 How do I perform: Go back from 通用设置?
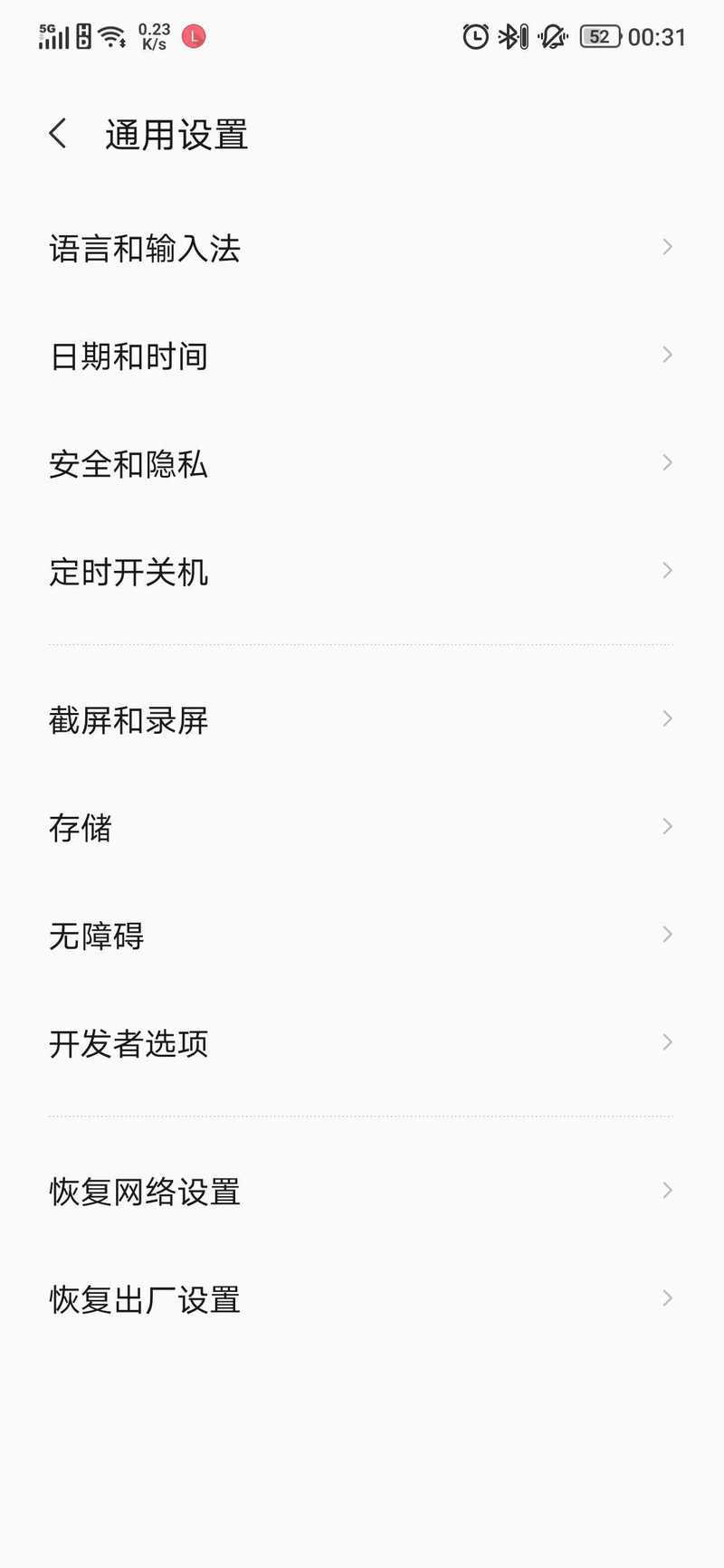[x=58, y=134]
